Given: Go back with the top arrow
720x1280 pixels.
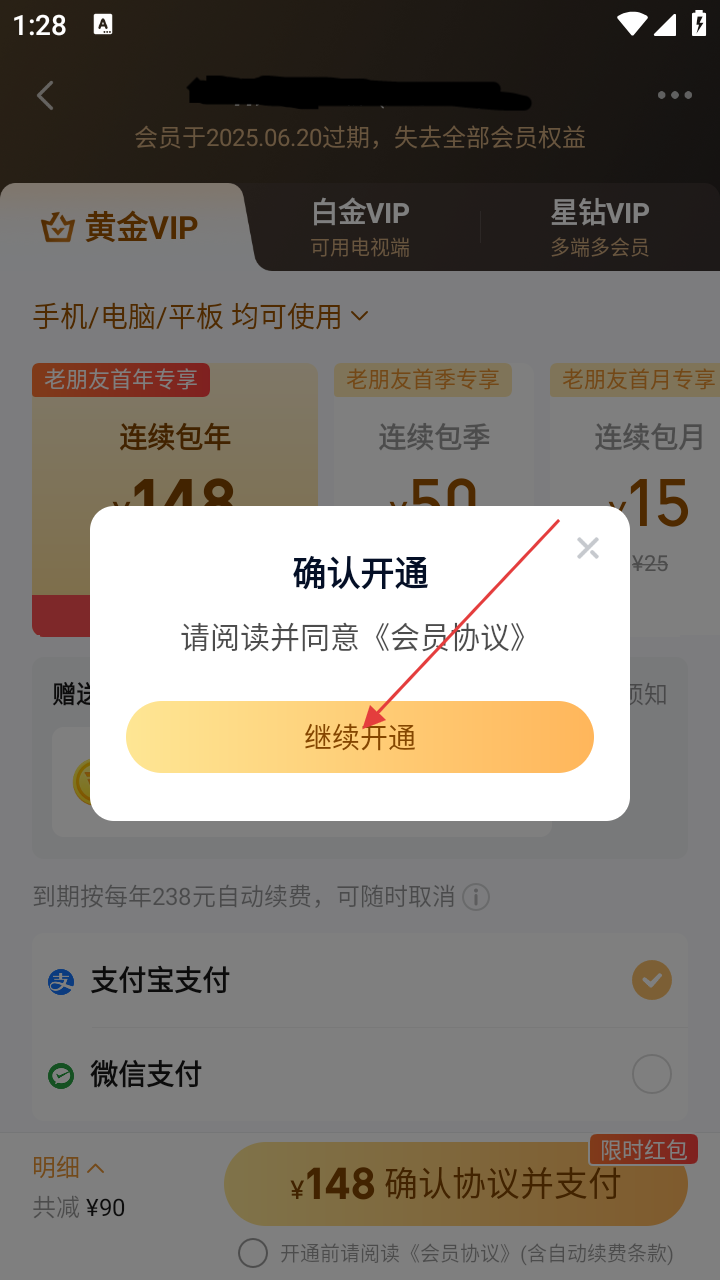Looking at the screenshot, I should click(45, 96).
